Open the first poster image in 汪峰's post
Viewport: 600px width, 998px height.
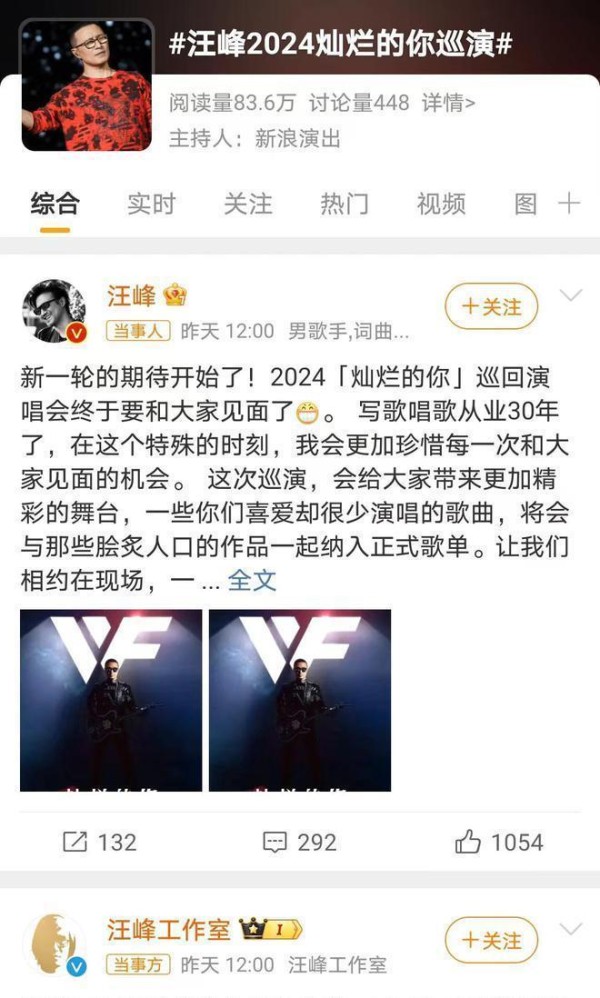[111, 700]
